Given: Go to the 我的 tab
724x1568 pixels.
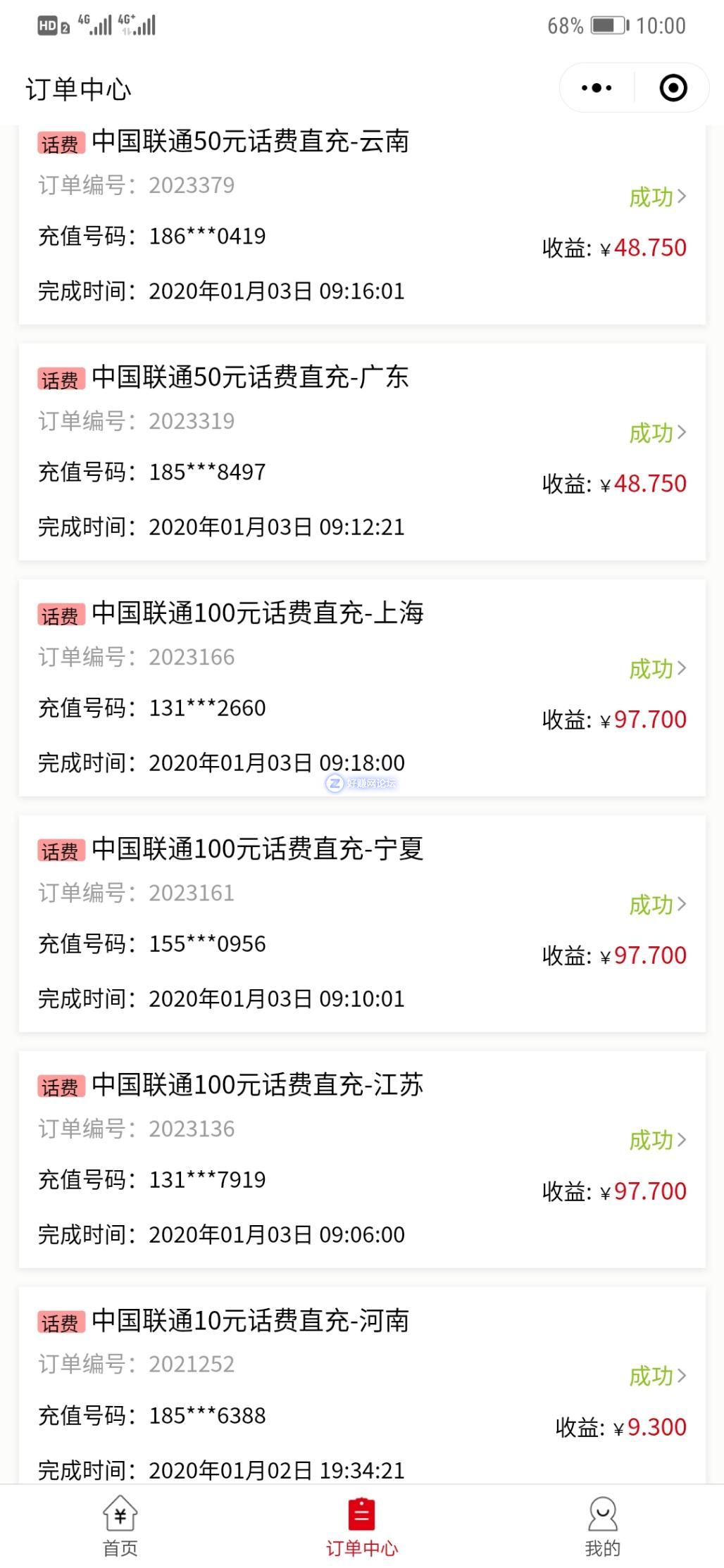Looking at the screenshot, I should tap(603, 1525).
